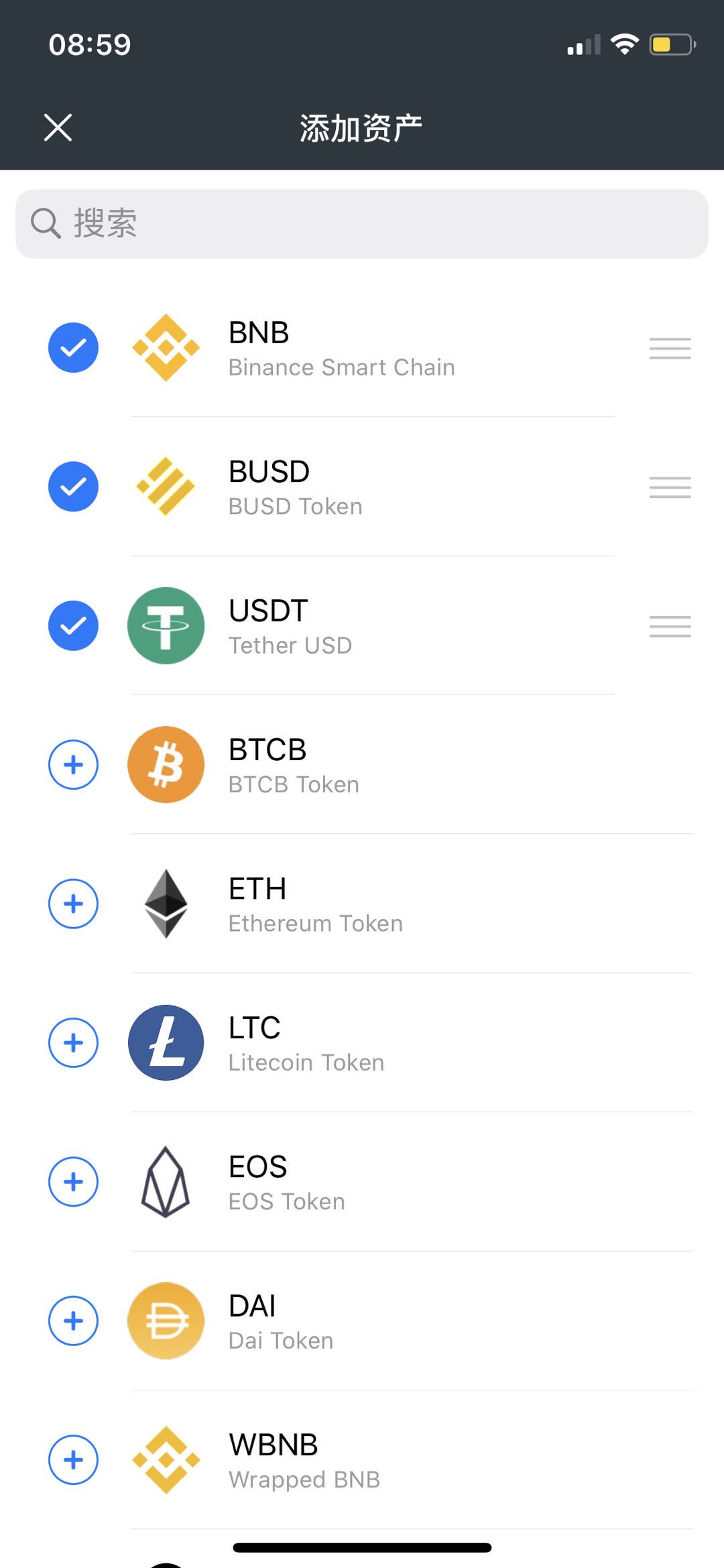Select the Ethereum Token logo
This screenshot has width=724, height=1568.
tap(165, 904)
